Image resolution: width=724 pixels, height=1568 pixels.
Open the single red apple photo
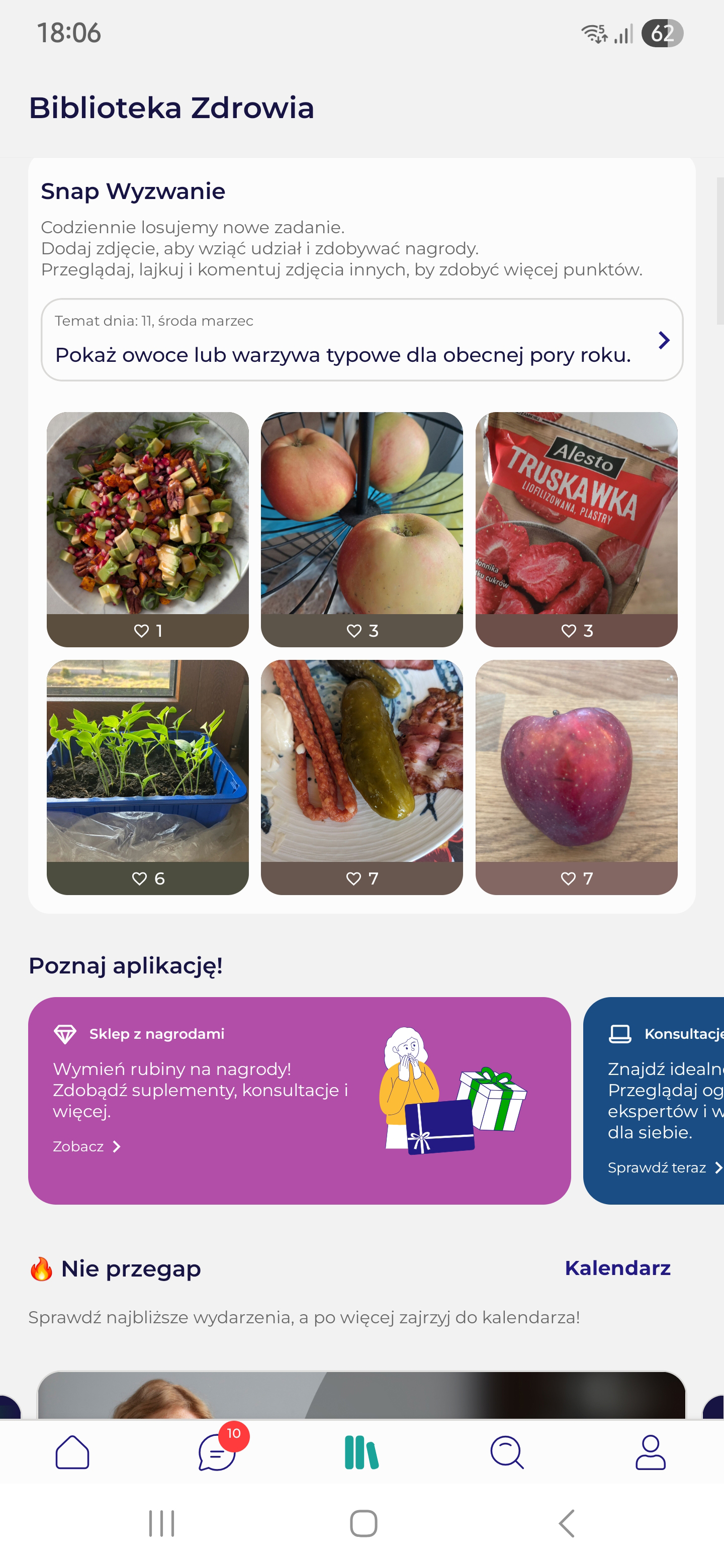(x=576, y=761)
